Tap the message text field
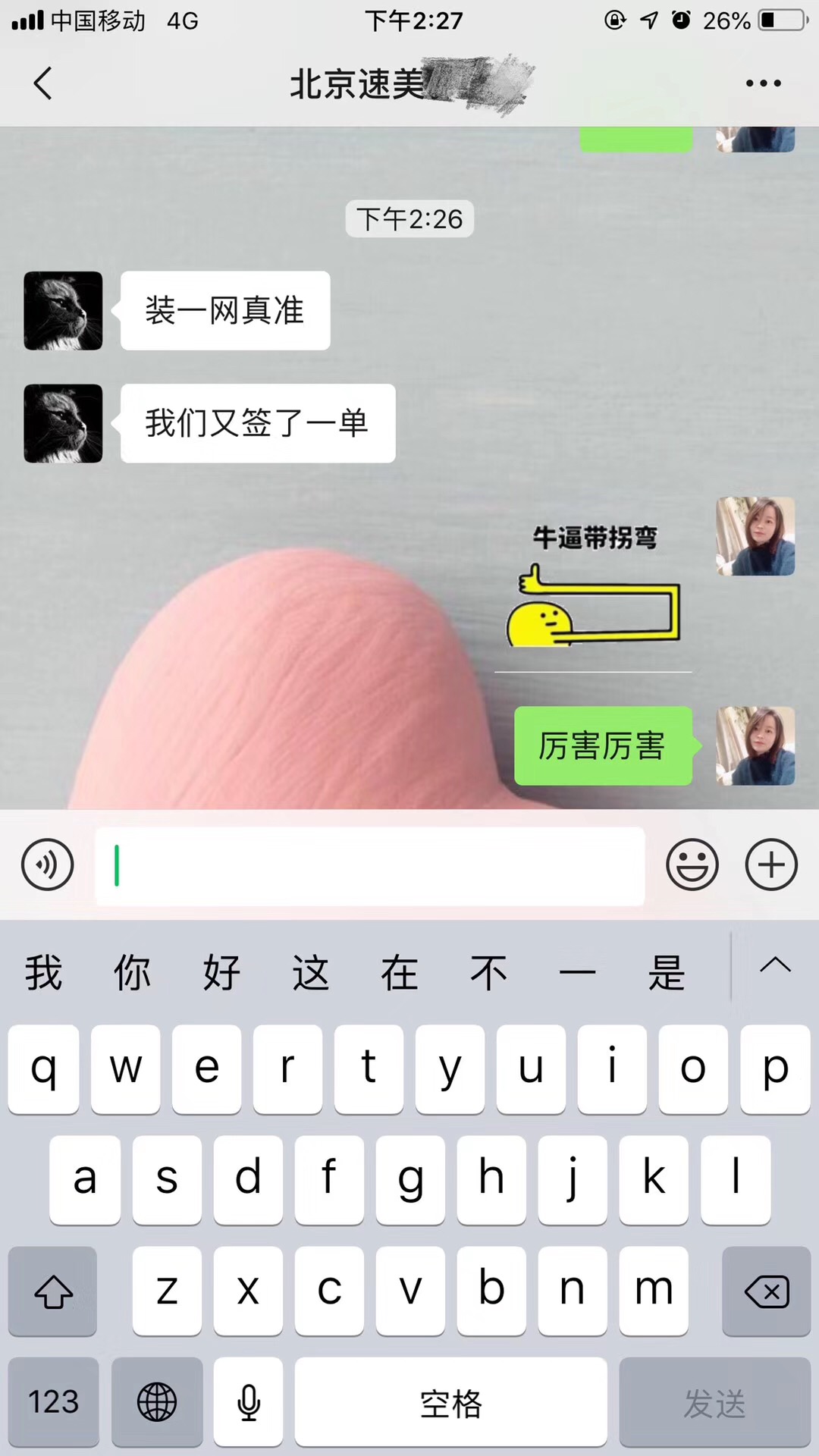 (x=370, y=865)
